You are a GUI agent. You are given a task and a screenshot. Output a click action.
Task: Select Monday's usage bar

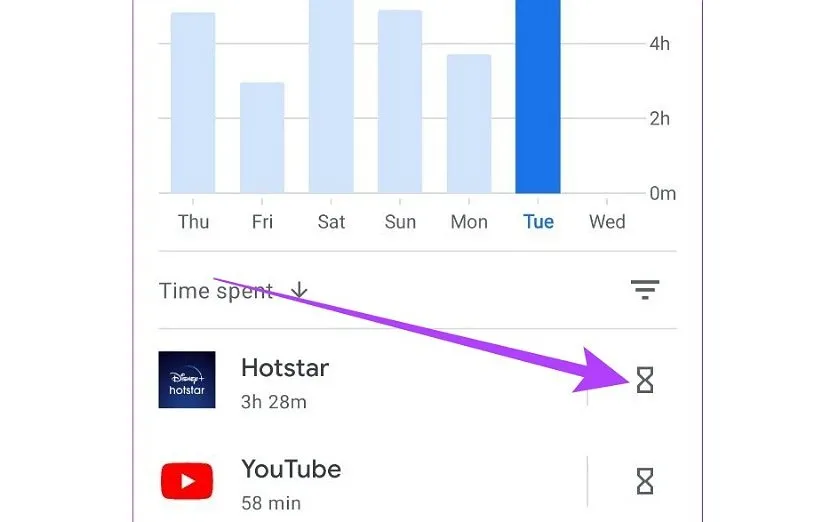[x=469, y=124]
